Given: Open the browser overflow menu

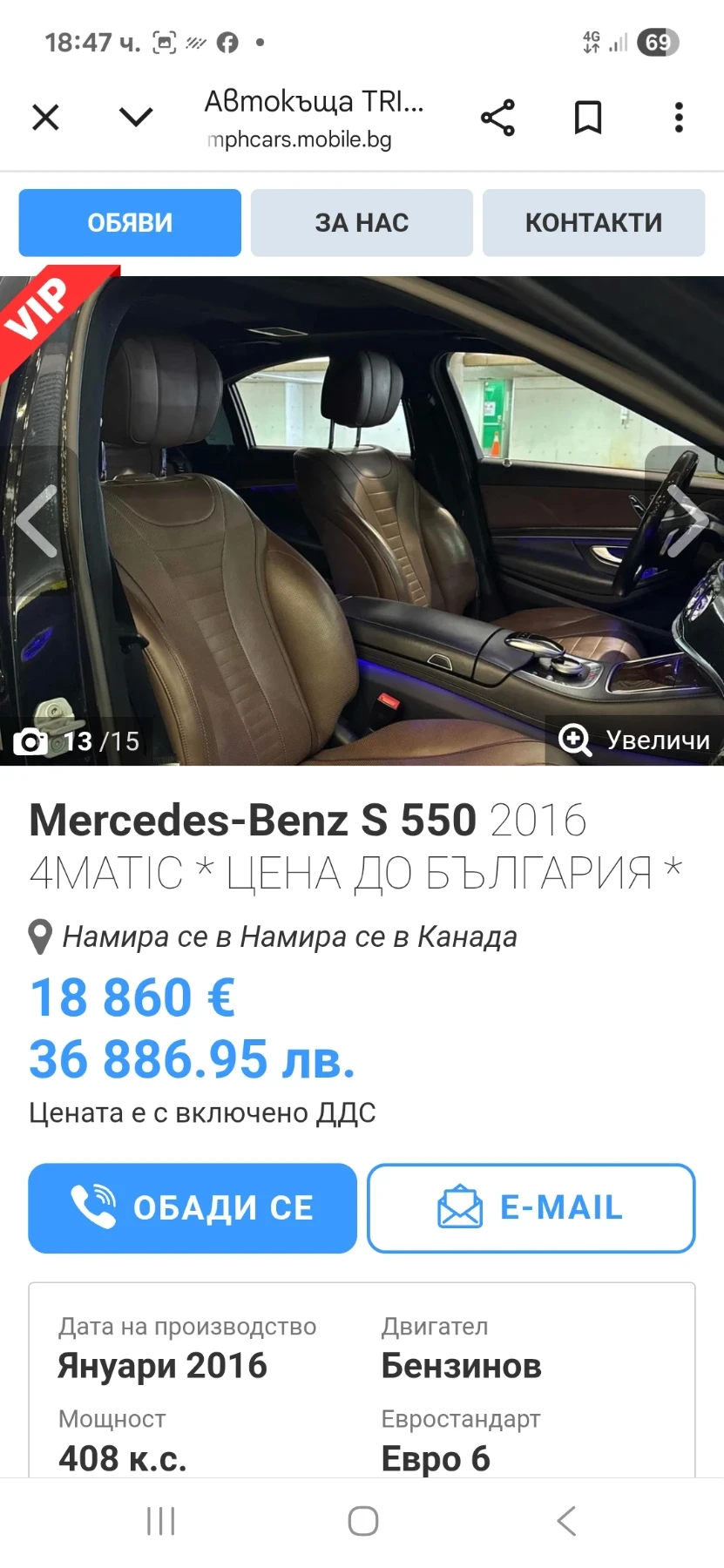Looking at the screenshot, I should point(679,118).
